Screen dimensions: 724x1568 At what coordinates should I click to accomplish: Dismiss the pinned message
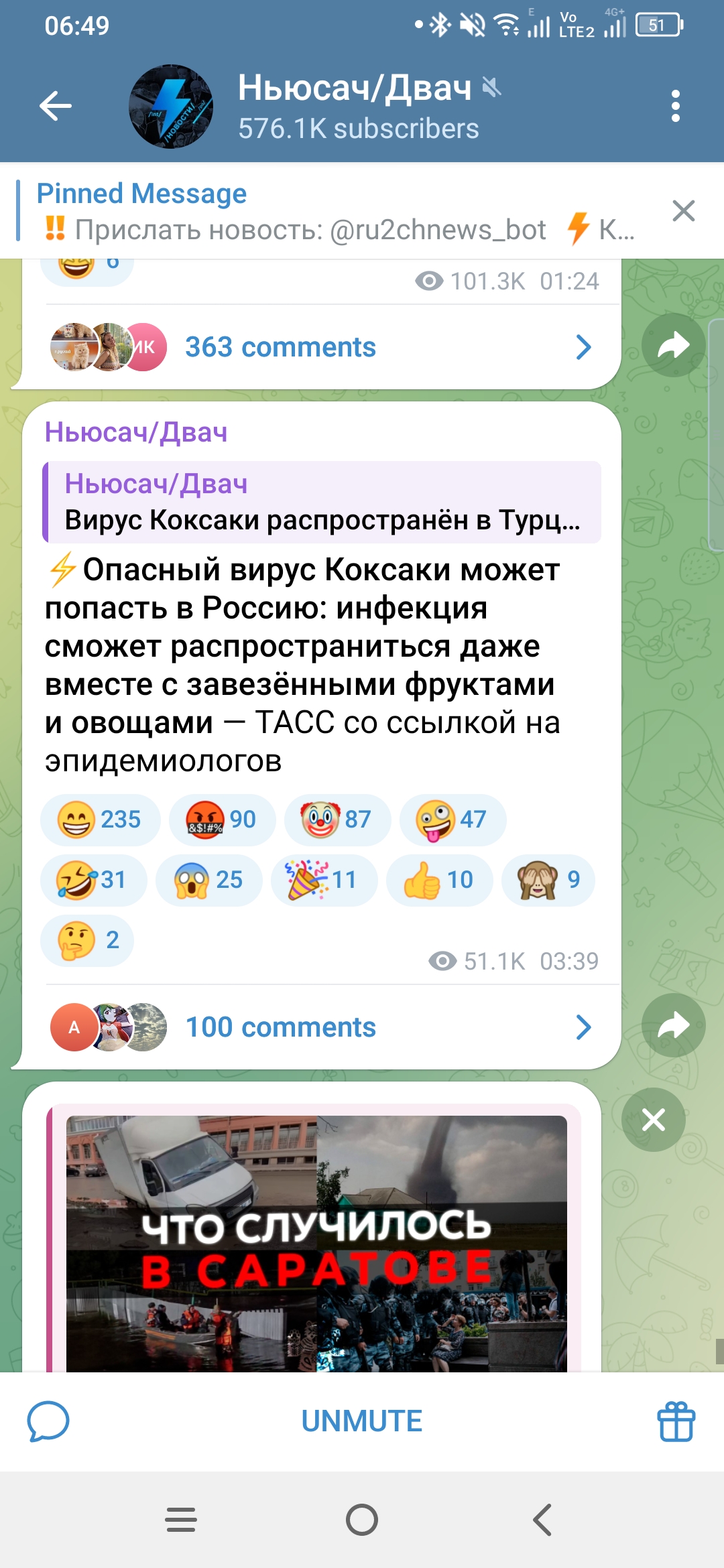tap(683, 211)
